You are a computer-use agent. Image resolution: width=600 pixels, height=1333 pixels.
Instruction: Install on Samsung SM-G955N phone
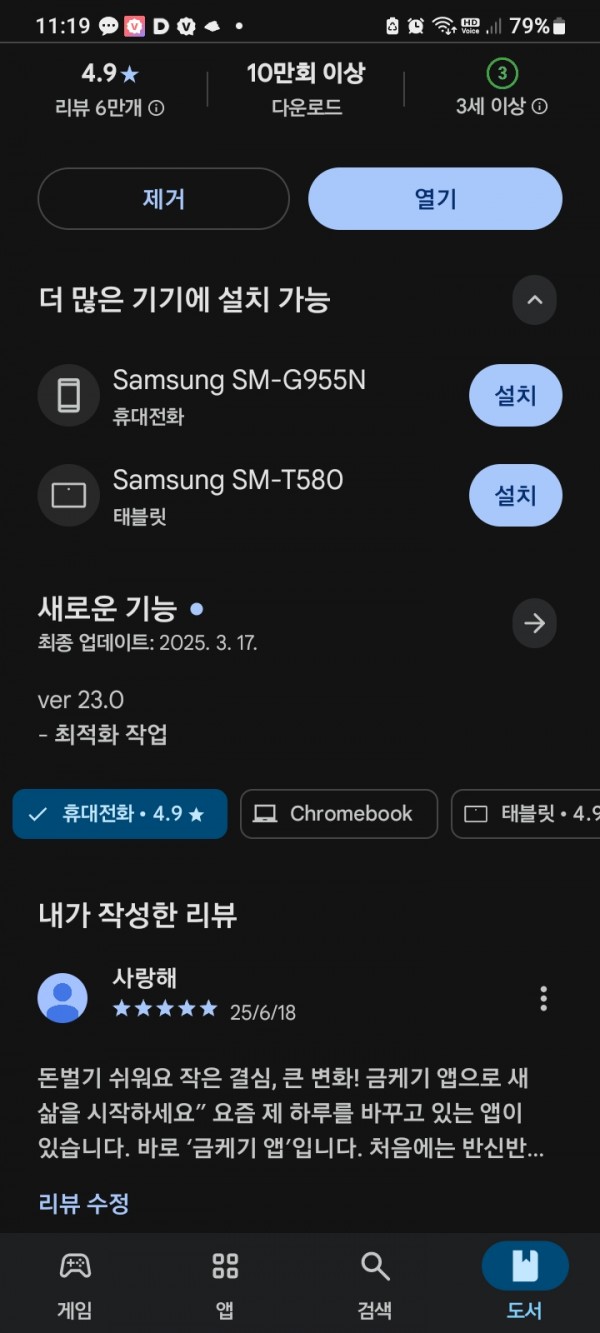click(x=515, y=396)
